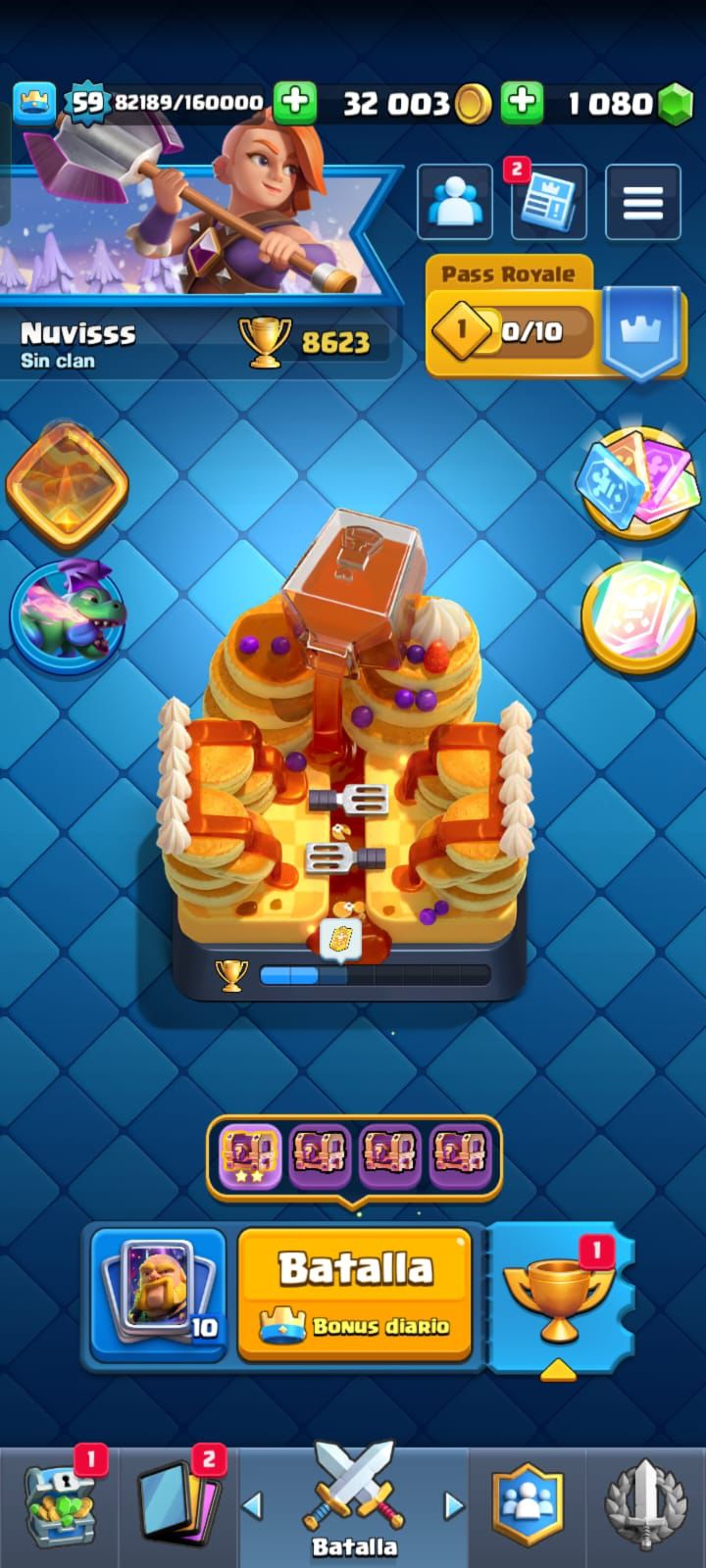Open the pancake arena tower
706x1568 pixels.
pyautogui.click(x=348, y=755)
